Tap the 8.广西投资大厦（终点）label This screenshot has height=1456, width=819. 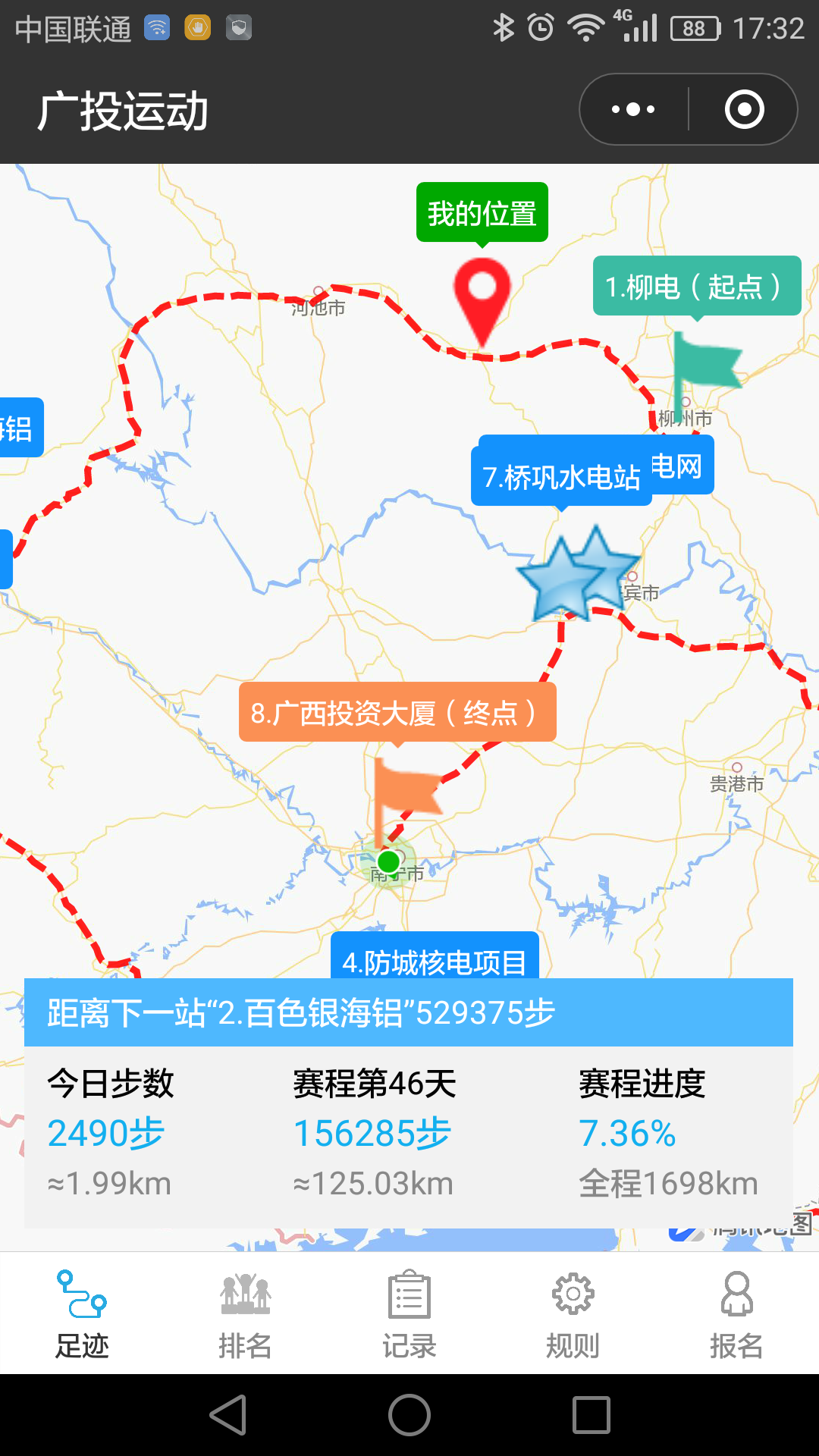point(397,712)
